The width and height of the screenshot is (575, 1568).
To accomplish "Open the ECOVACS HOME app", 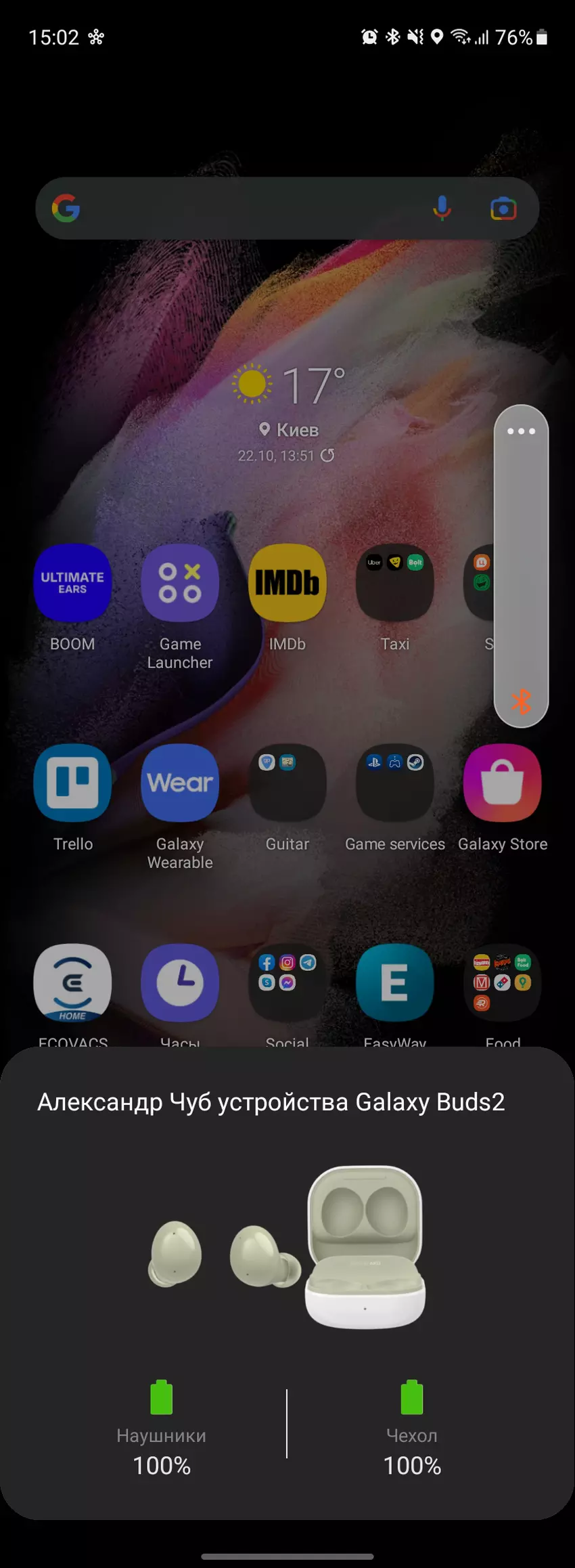I will (x=72, y=982).
